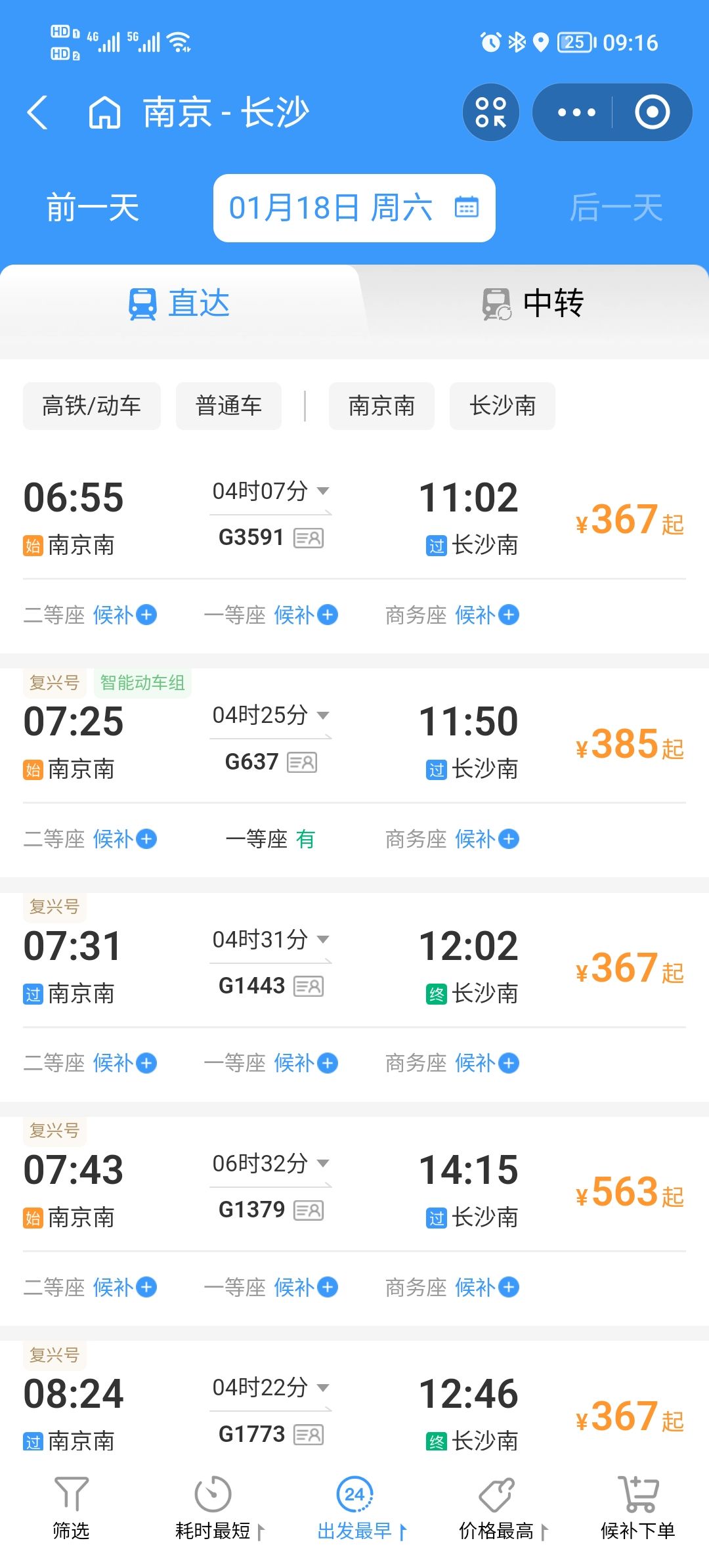
Task: Open the G1379 train priced ¥563
Action: [354, 1190]
